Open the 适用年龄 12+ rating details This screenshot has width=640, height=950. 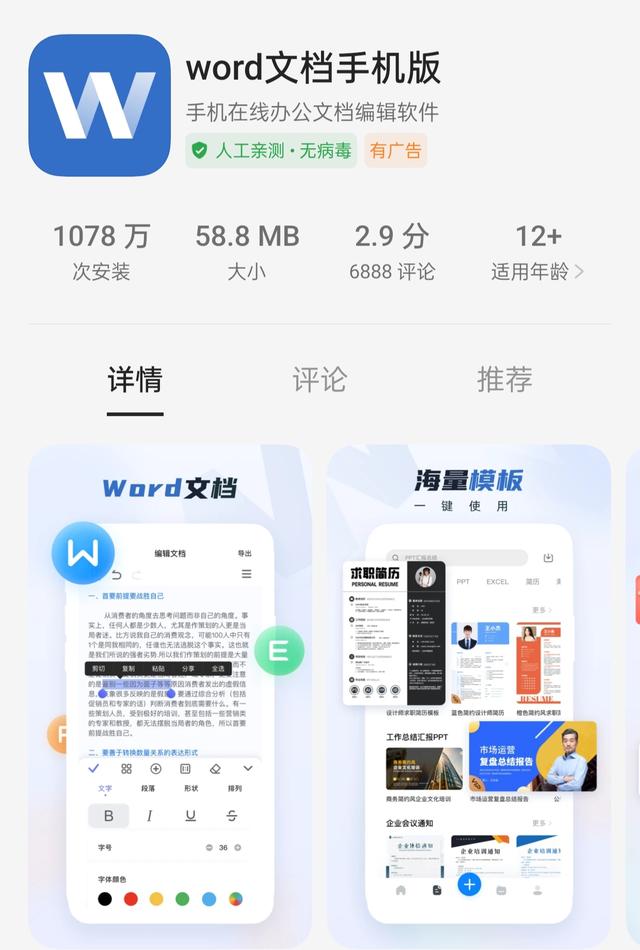(x=538, y=252)
